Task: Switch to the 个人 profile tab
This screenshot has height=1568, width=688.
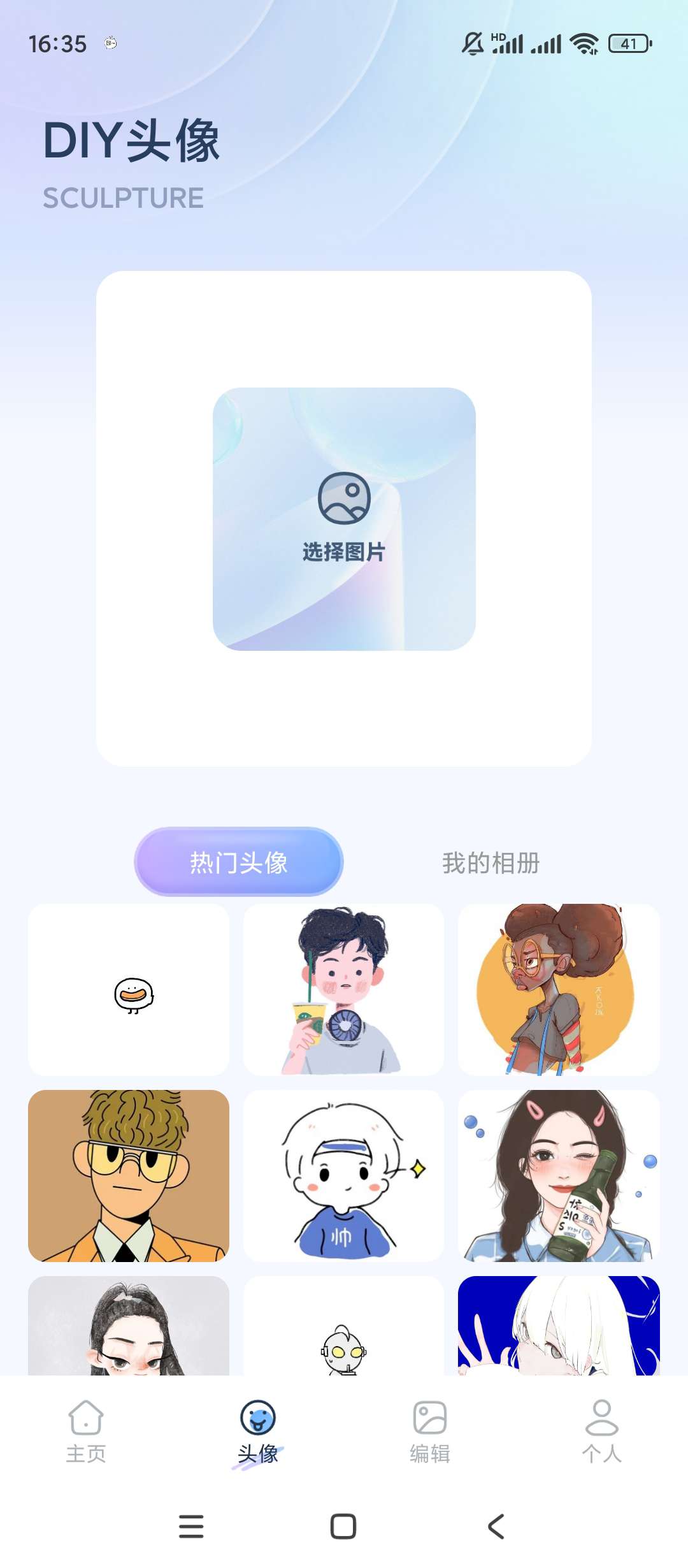Action: pyautogui.click(x=601, y=1431)
